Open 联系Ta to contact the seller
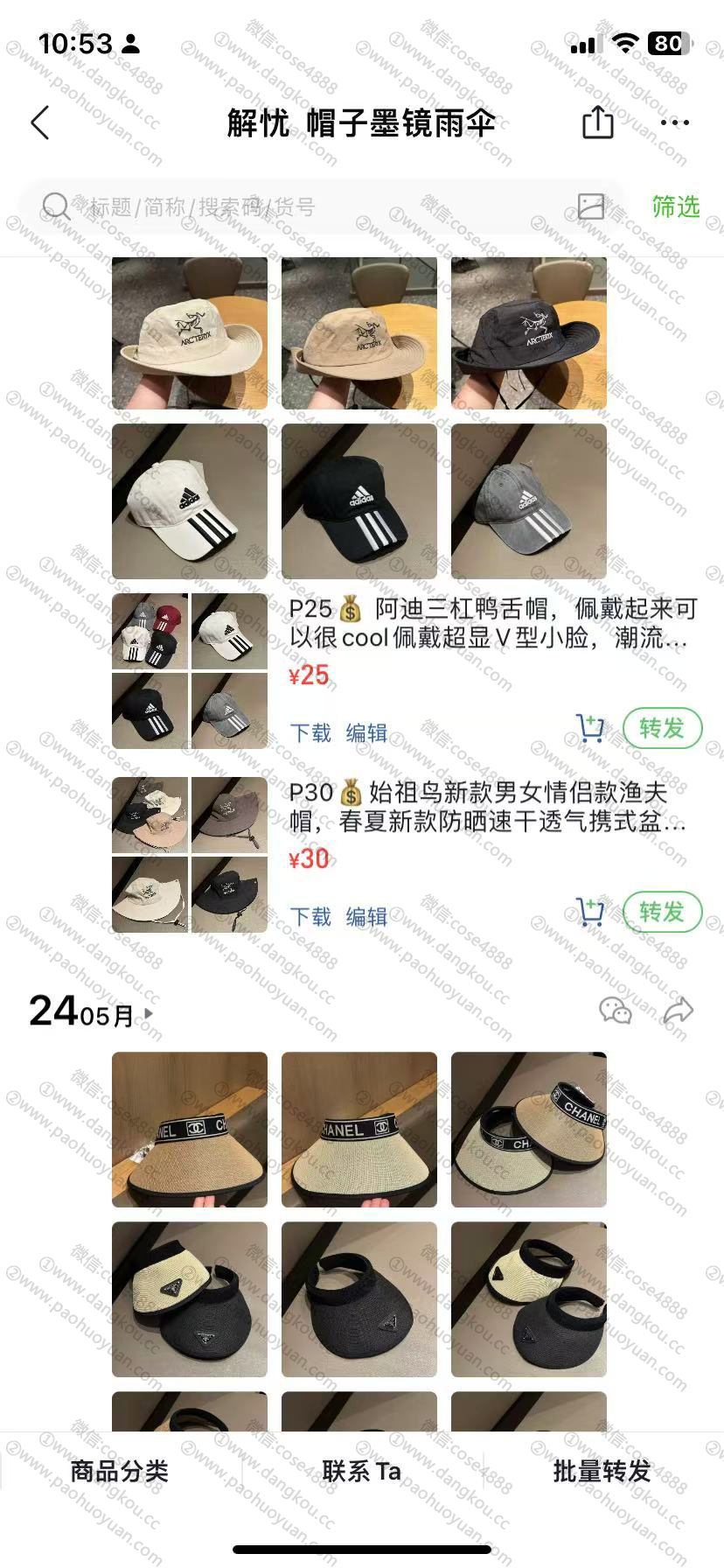Viewport: 724px width, 1568px height. coord(361,1471)
